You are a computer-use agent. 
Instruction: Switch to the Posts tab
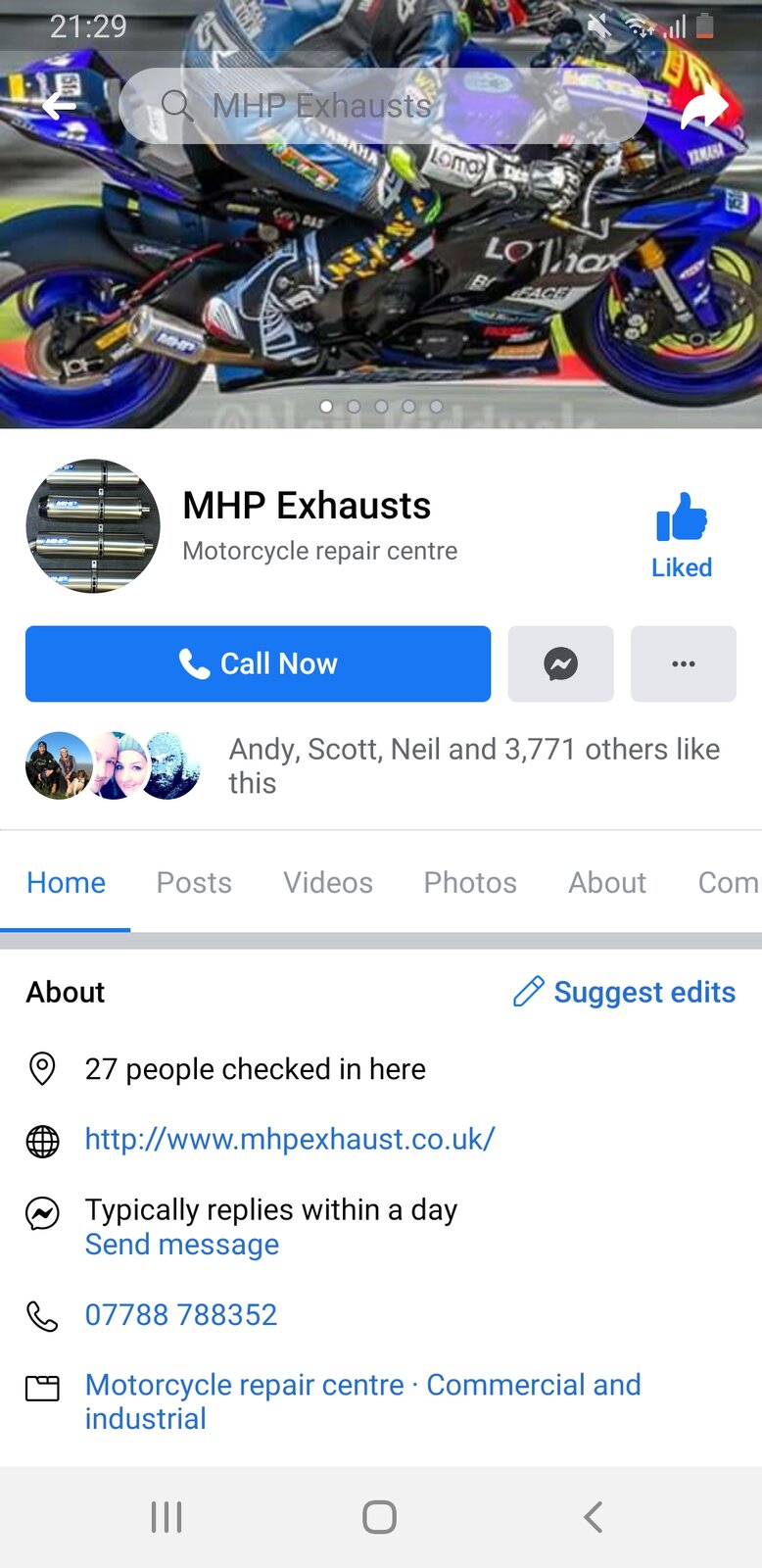(194, 882)
